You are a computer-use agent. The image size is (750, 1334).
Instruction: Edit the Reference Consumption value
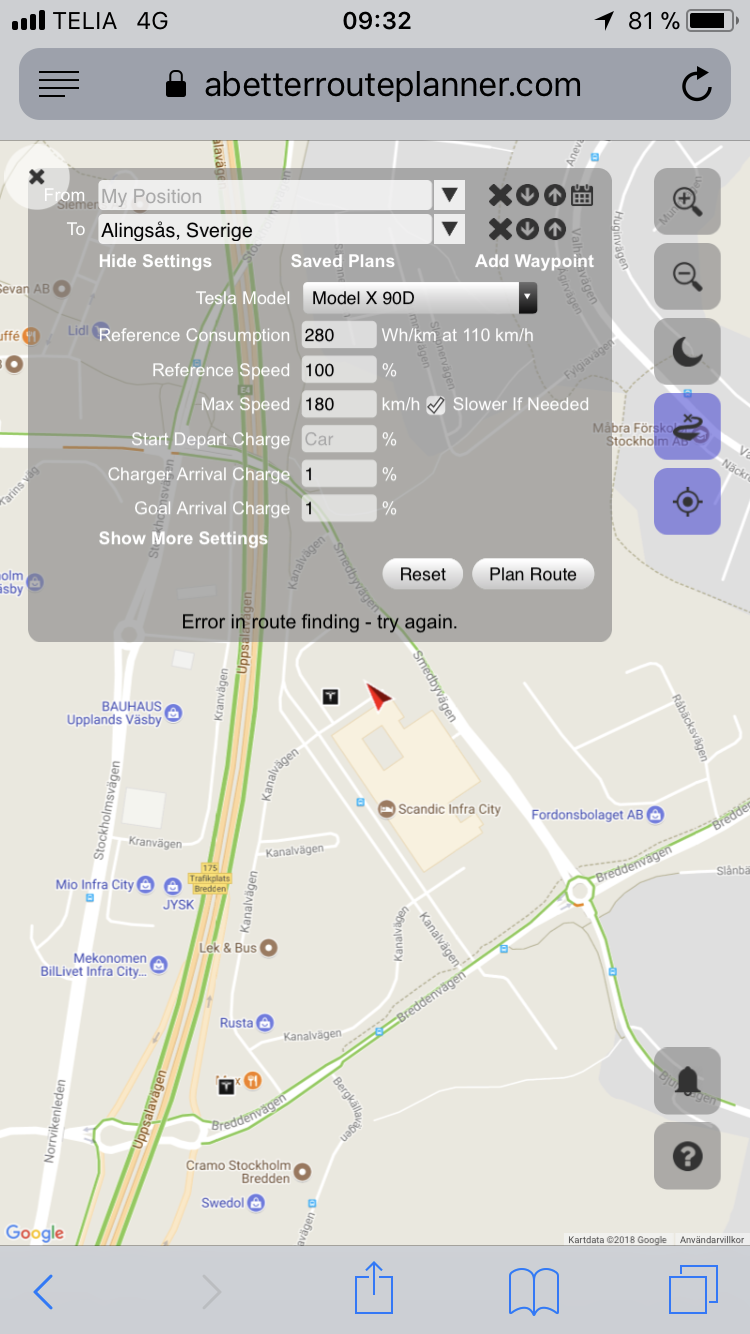click(x=339, y=335)
